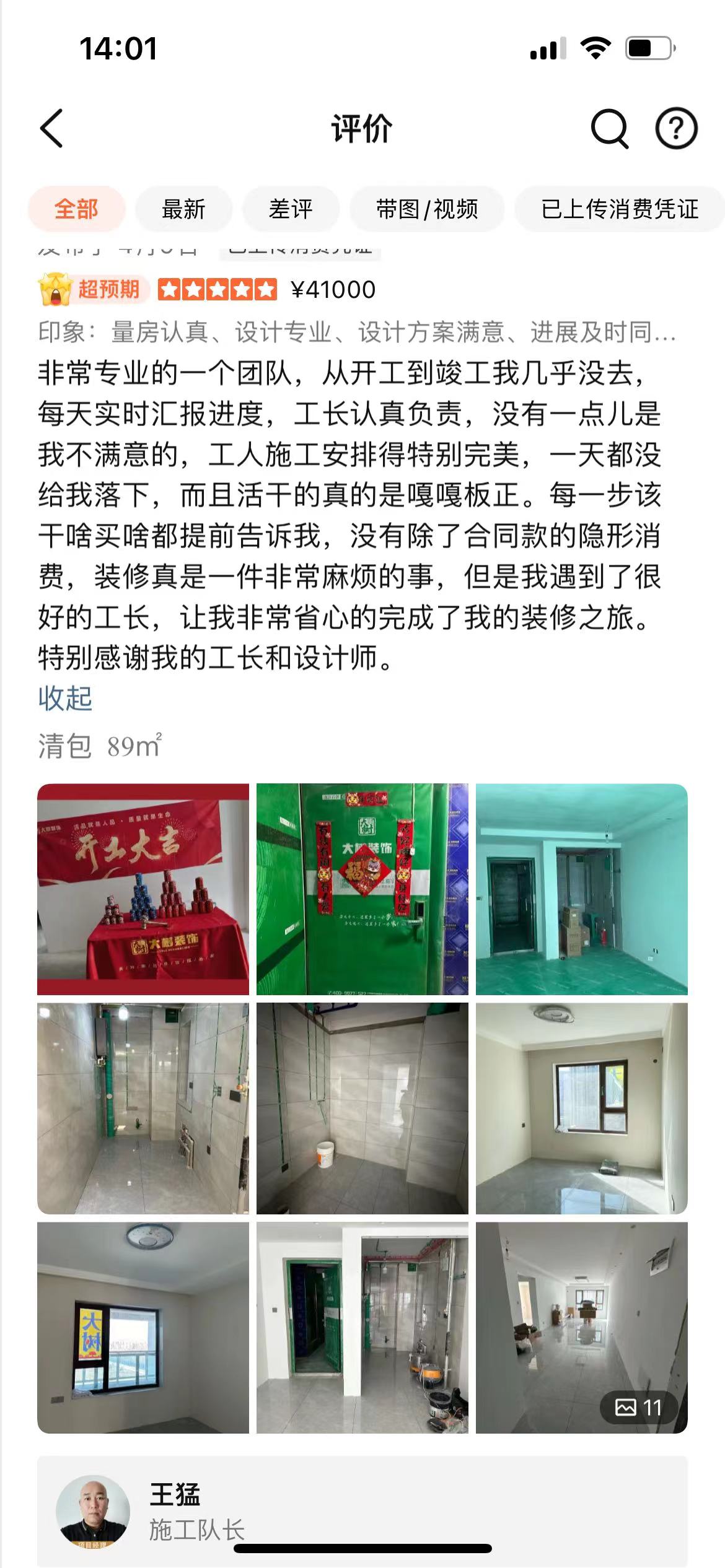Select the 全部 filter chip
Viewport: 725px width, 1568px height.
tap(76, 209)
